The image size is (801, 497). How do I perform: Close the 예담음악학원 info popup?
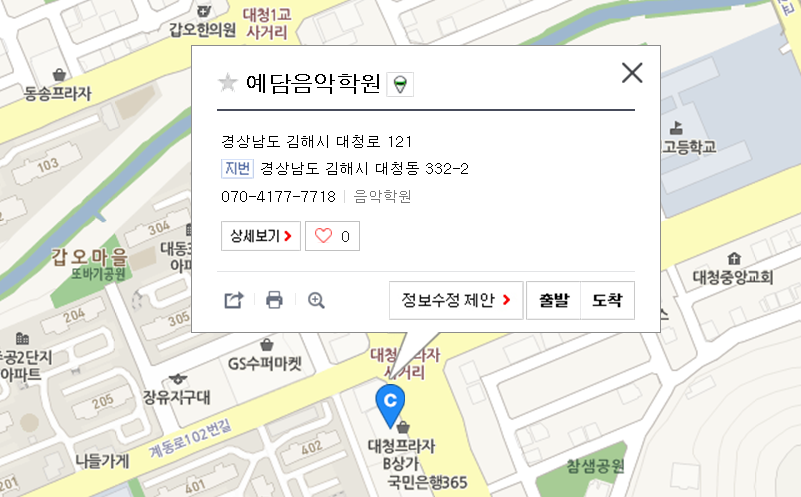coord(632,72)
